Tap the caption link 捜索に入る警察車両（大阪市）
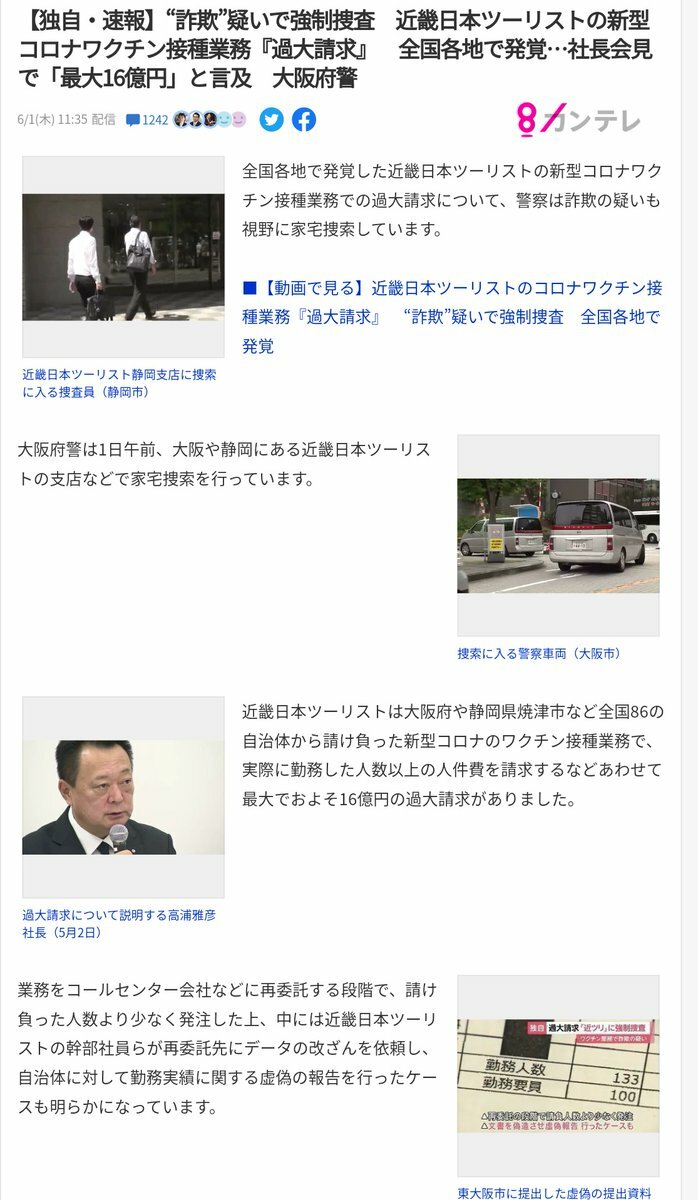 (539, 653)
